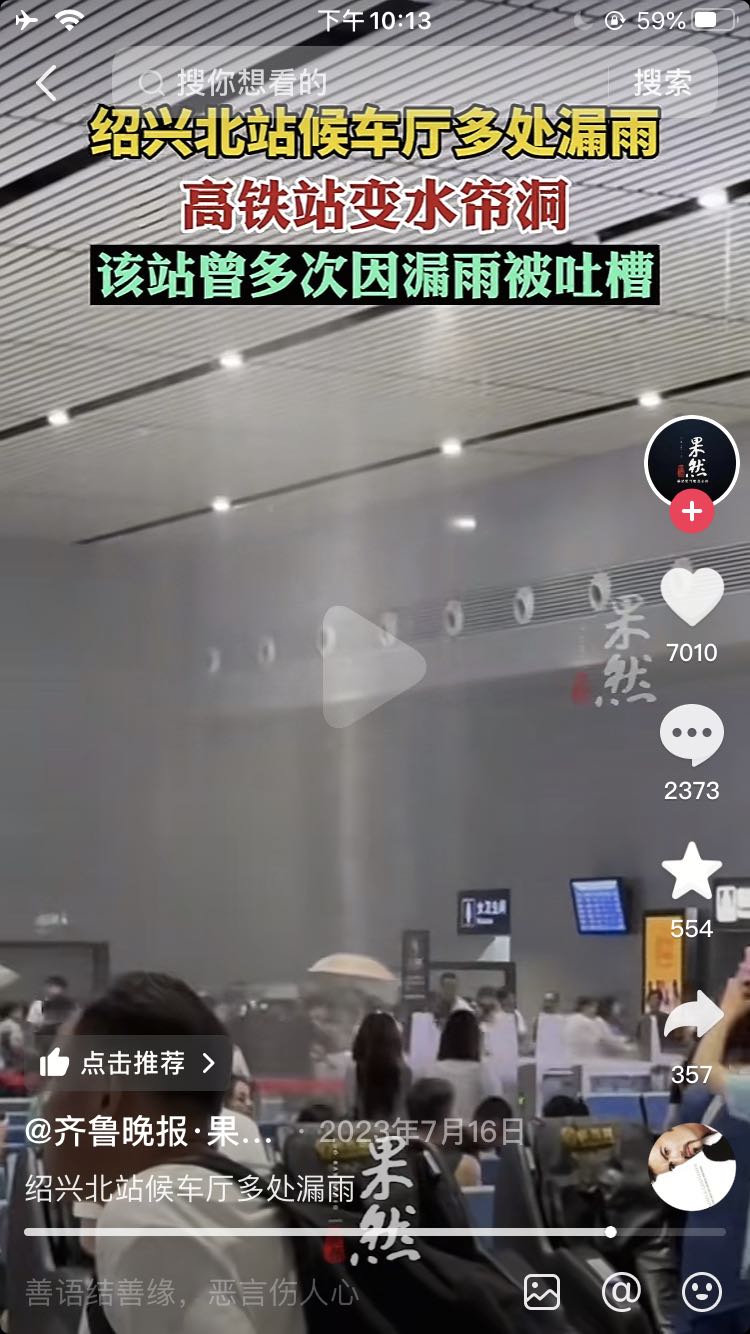Favorite the video with the star icon

click(x=692, y=872)
